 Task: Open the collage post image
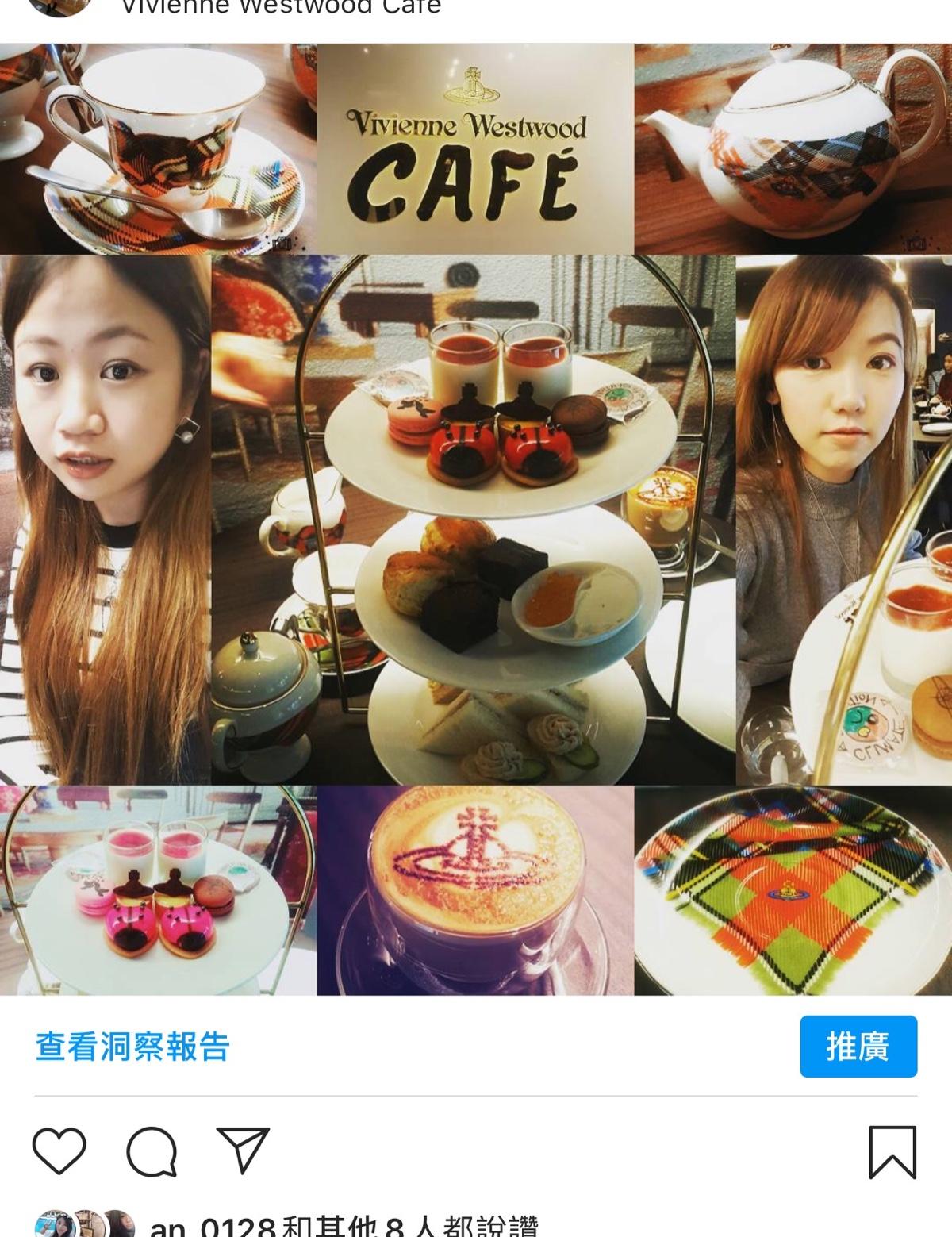pos(476,520)
